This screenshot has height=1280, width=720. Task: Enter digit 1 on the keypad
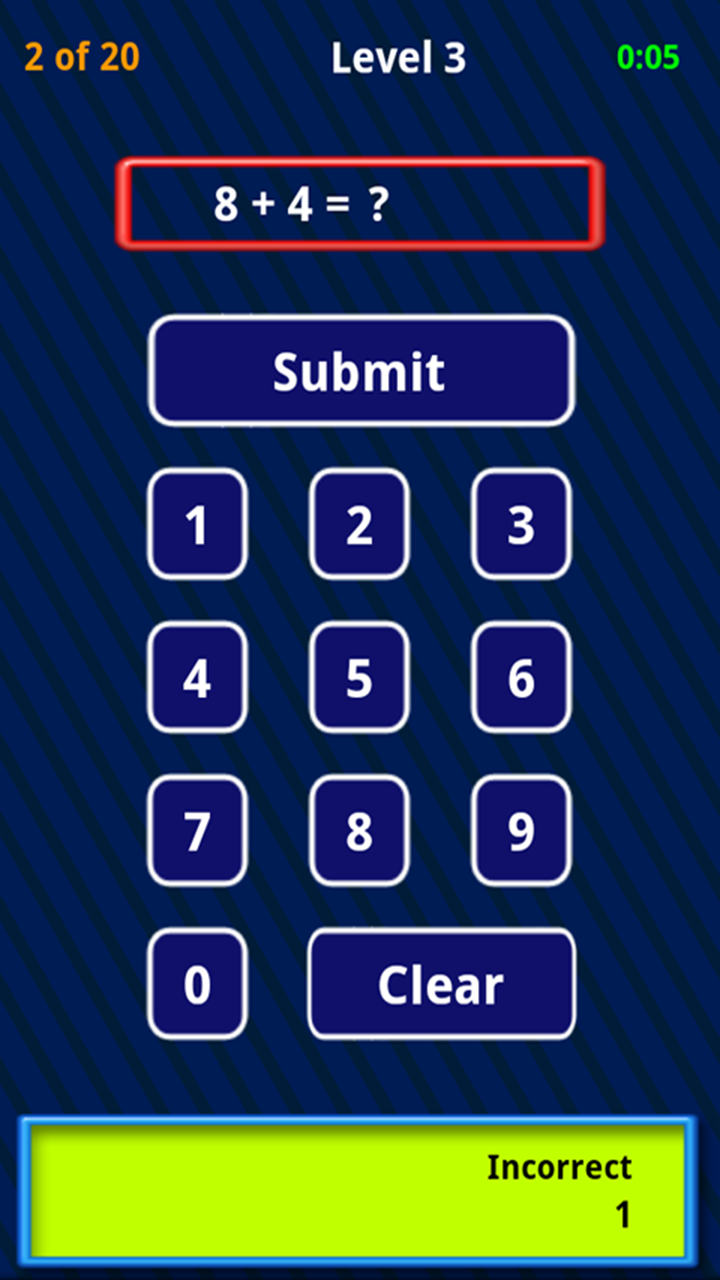tap(197, 524)
